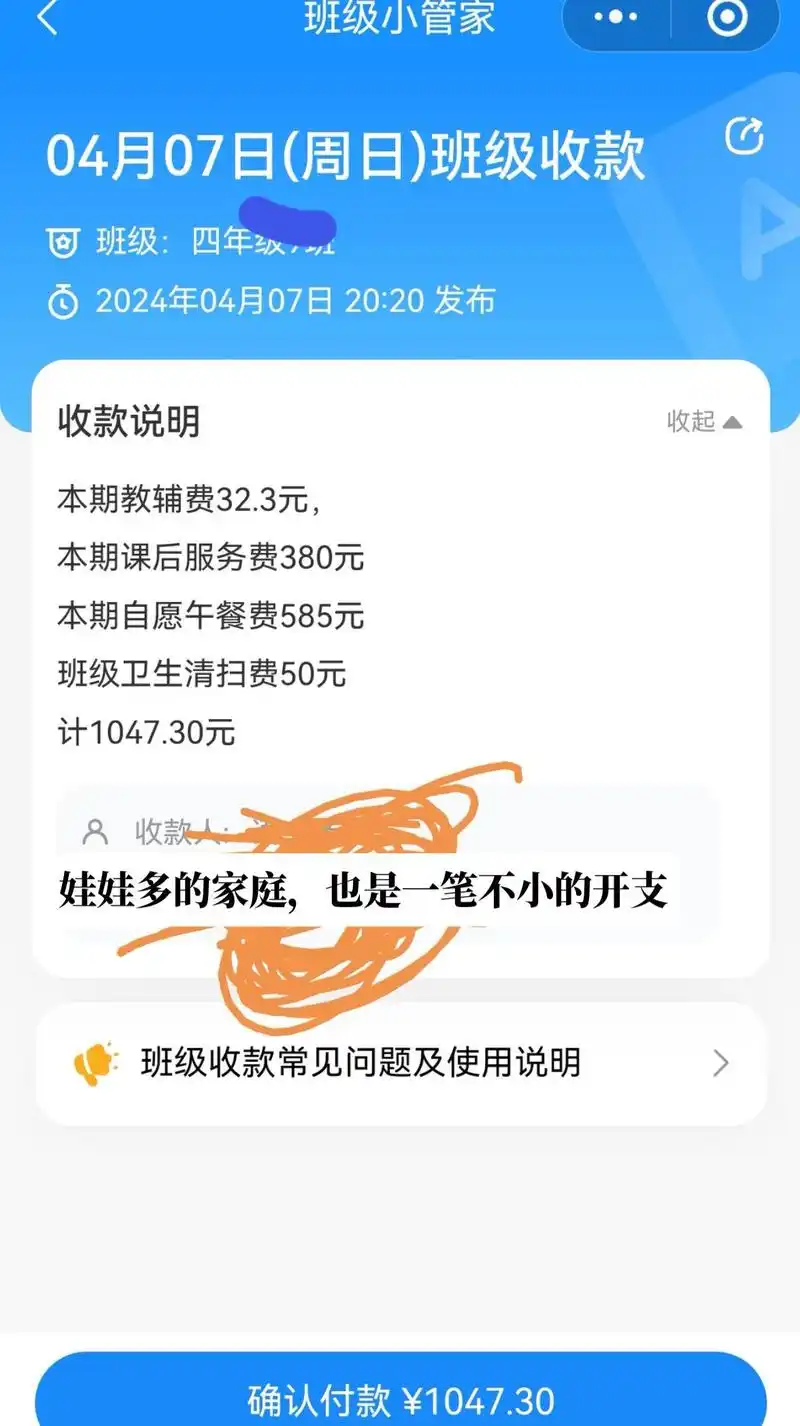Close the mini program with the circle button
This screenshot has width=800, height=1426.
click(x=726, y=17)
